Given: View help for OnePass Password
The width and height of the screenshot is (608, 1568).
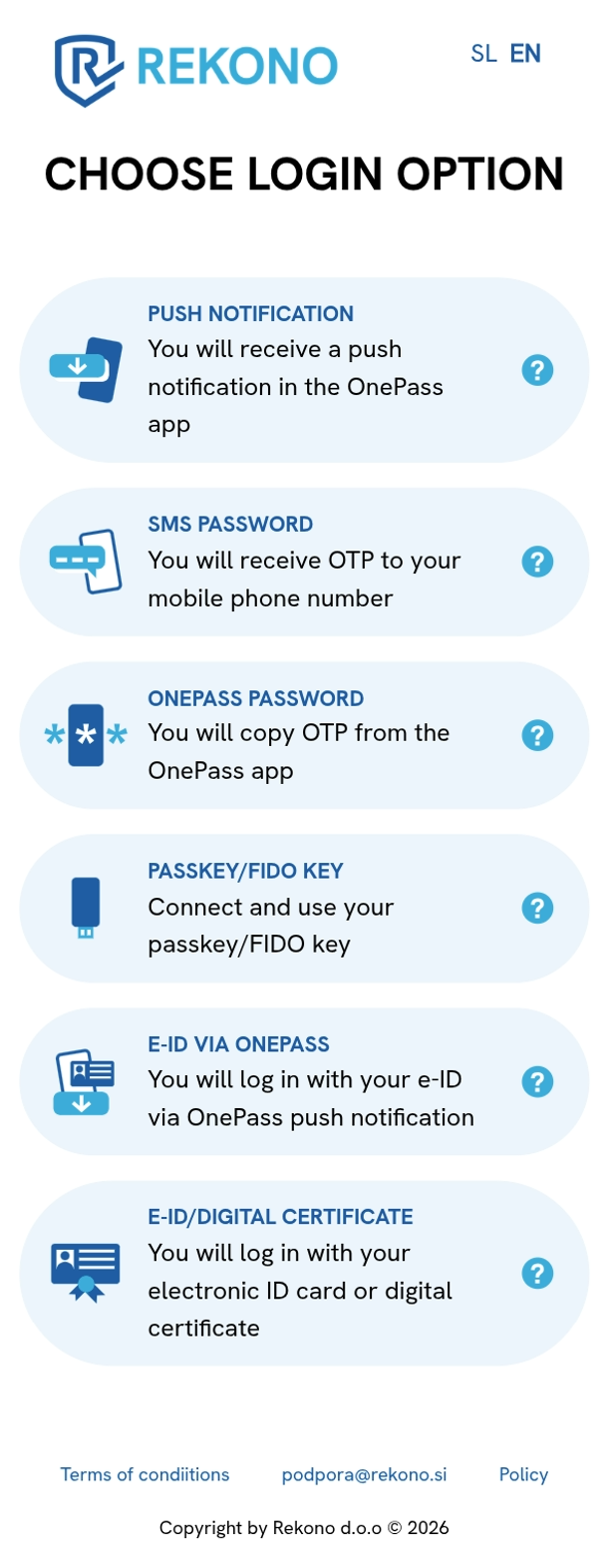Looking at the screenshot, I should [x=537, y=735].
